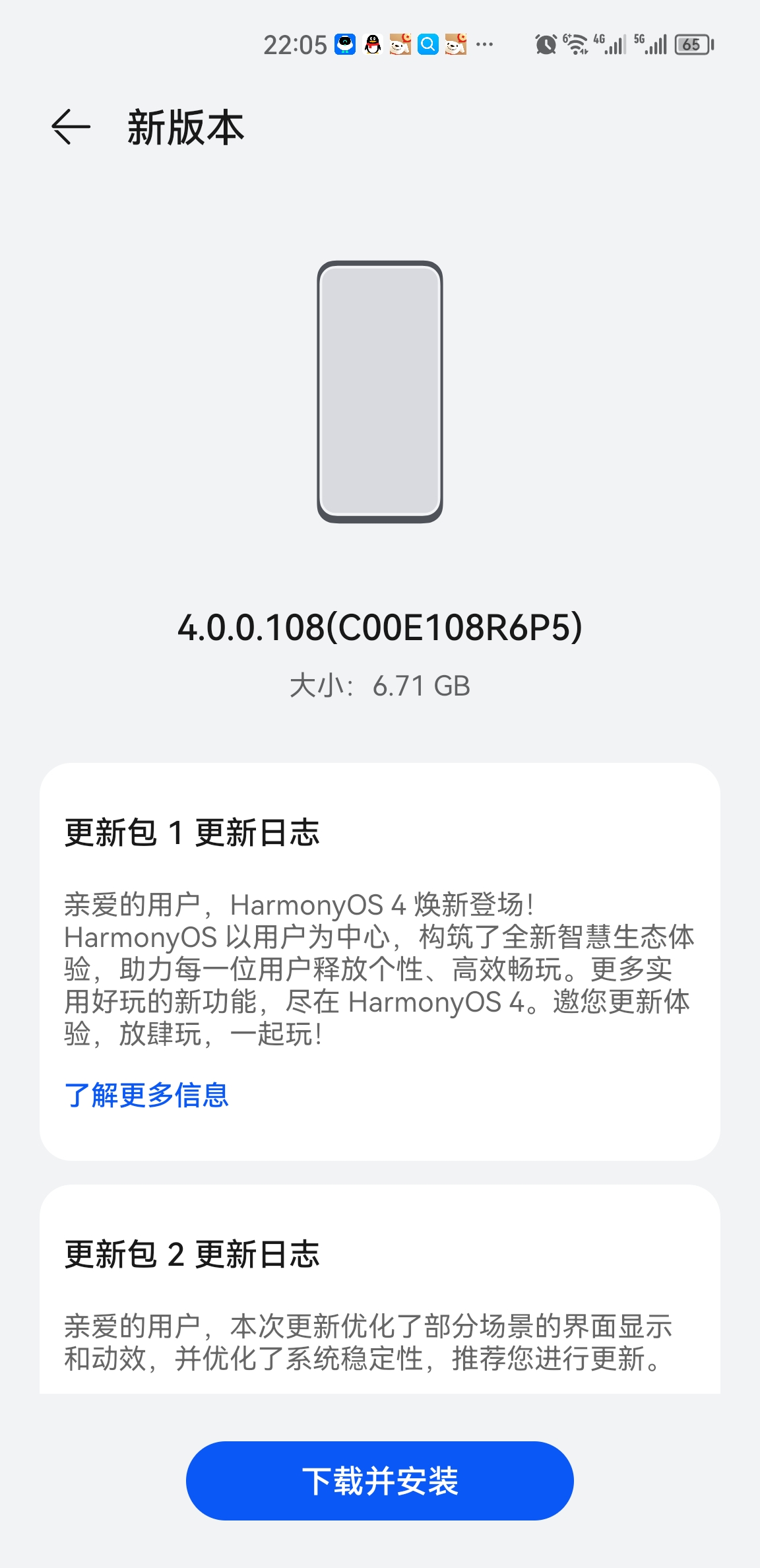Select the update size text 6.71 GB
This screenshot has height=1568, width=760.
[381, 686]
